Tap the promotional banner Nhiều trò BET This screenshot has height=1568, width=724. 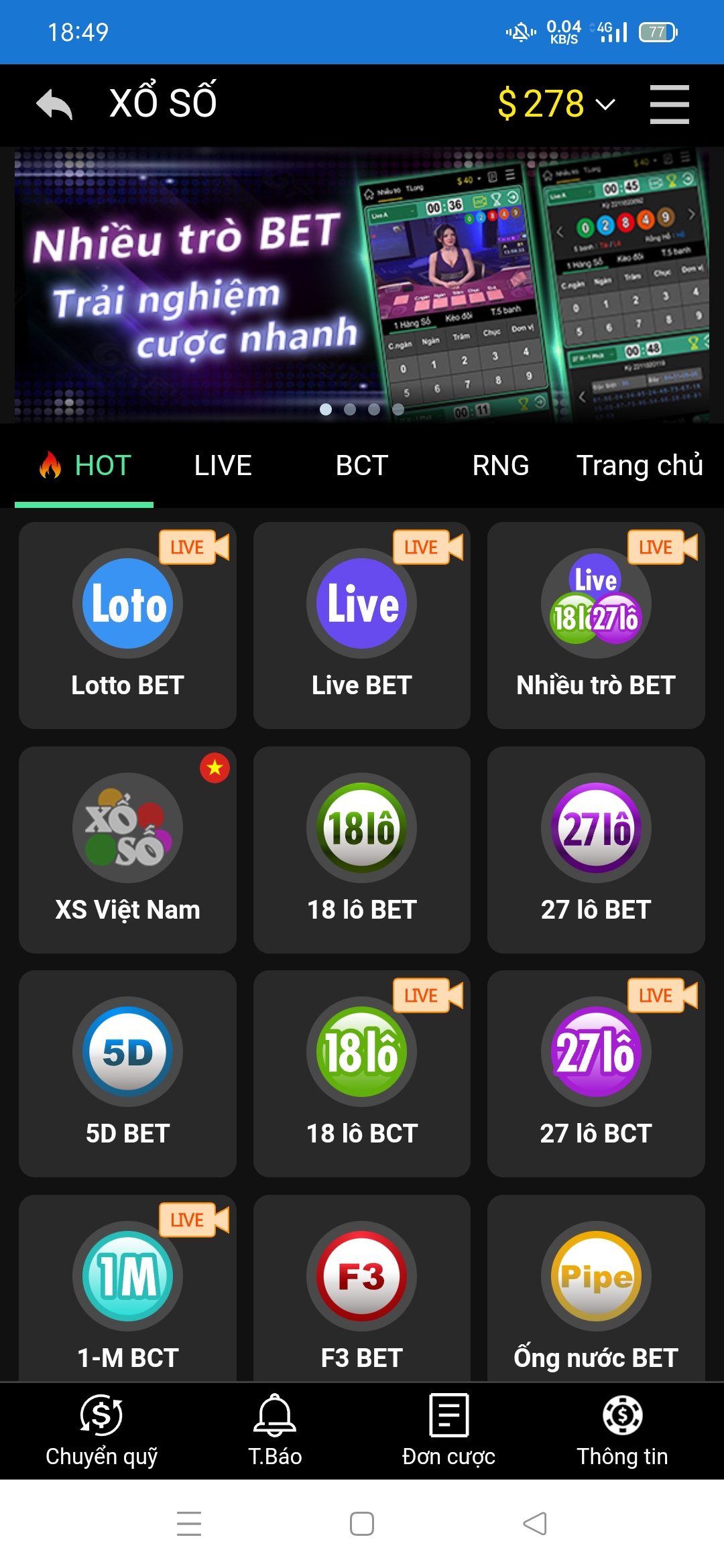pyautogui.click(x=361, y=285)
